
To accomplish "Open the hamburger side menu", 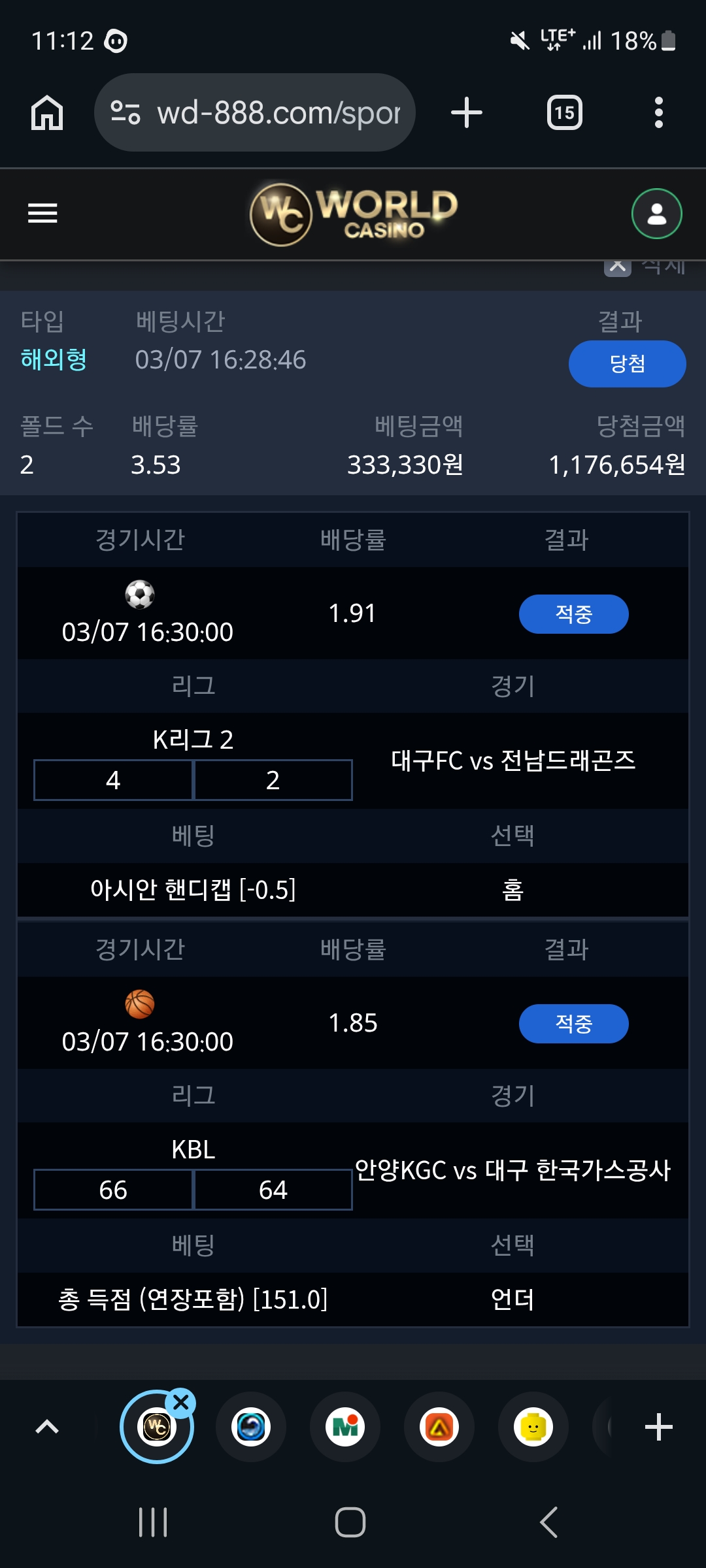I will (42, 213).
